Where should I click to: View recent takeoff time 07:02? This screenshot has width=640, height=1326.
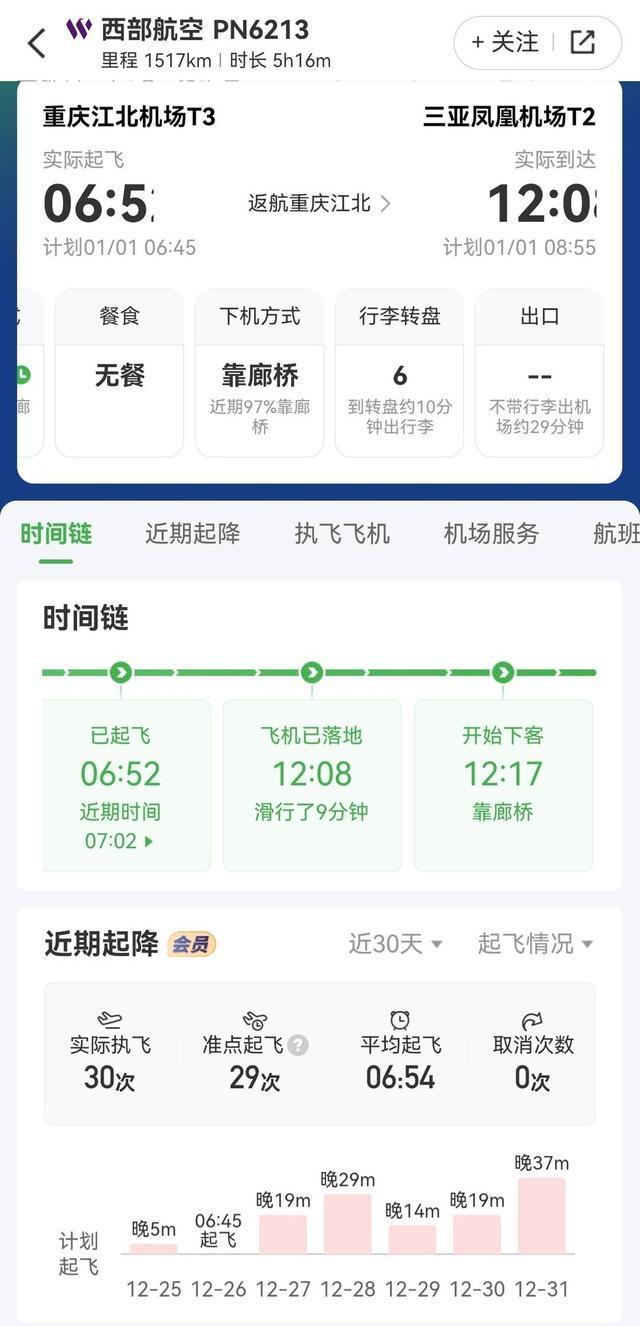[119, 841]
